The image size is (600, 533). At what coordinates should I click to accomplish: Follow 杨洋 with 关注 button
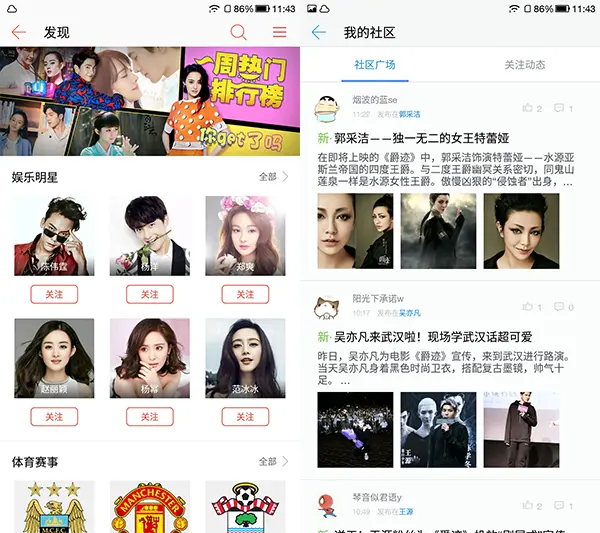point(149,294)
